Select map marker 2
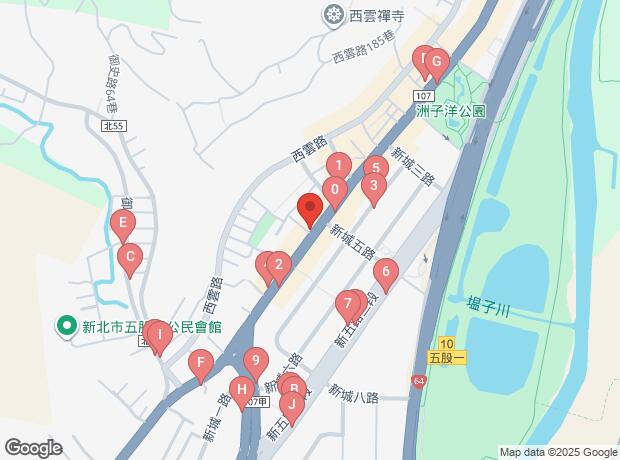The height and width of the screenshot is (460, 620). [x=280, y=265]
